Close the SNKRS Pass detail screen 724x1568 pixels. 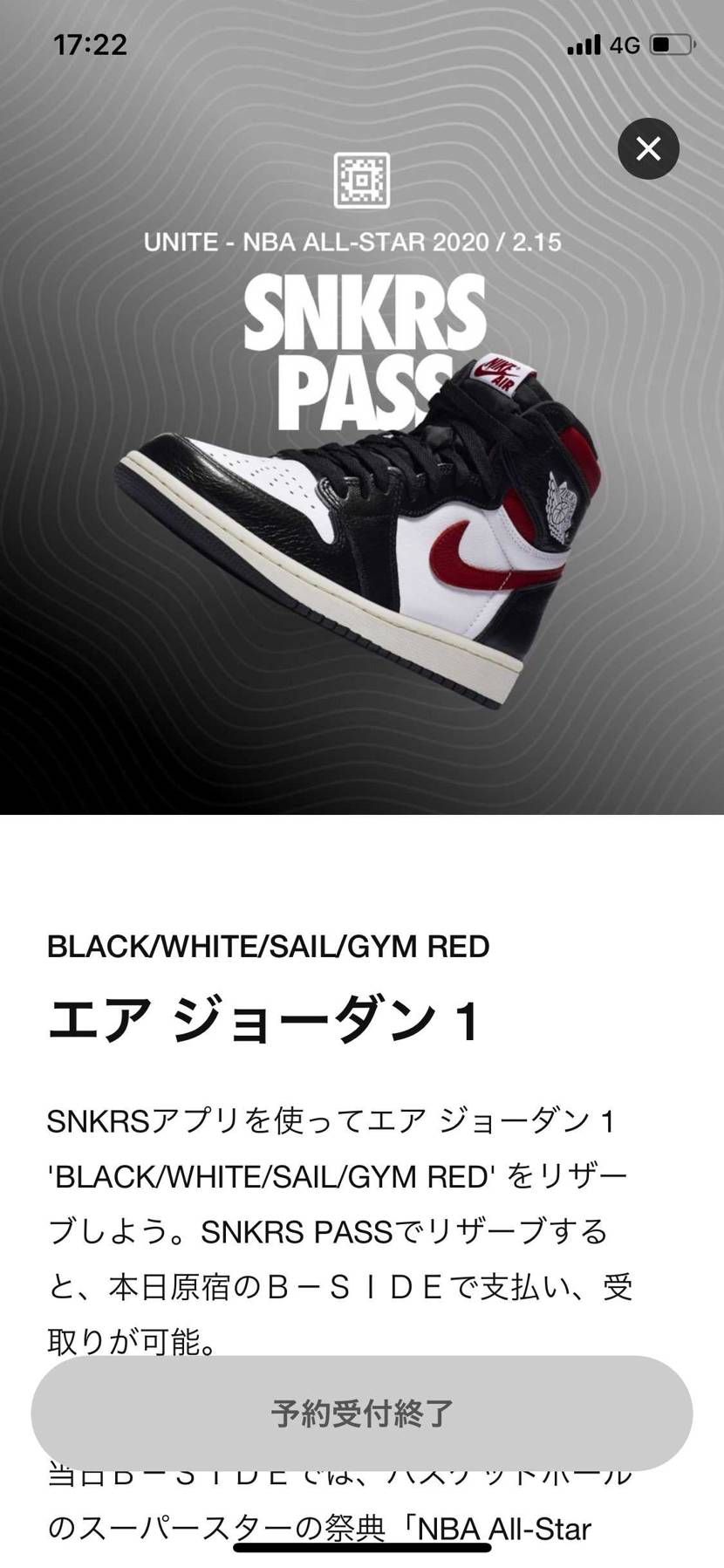[648, 149]
